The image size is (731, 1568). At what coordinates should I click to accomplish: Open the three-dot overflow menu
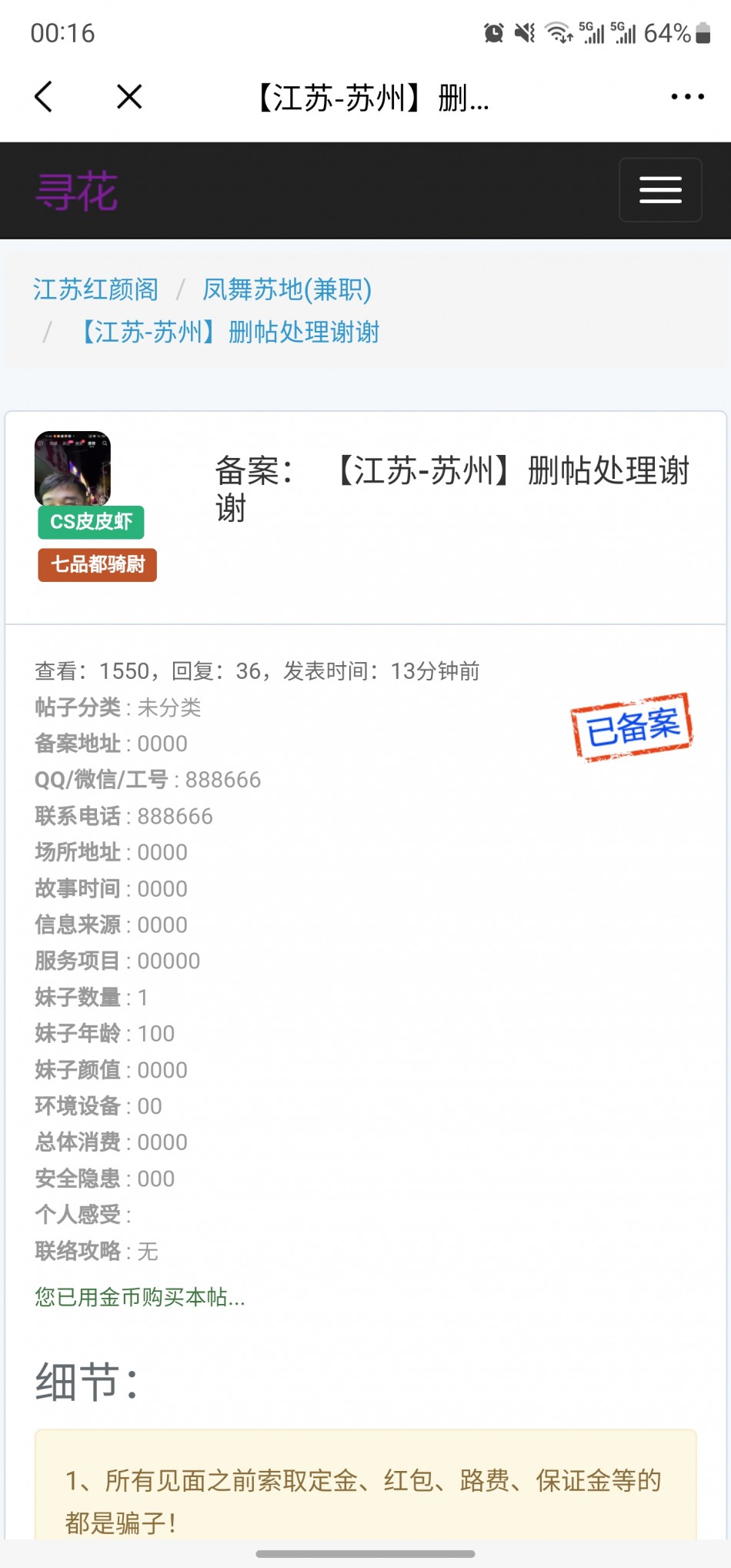pyautogui.click(x=686, y=97)
